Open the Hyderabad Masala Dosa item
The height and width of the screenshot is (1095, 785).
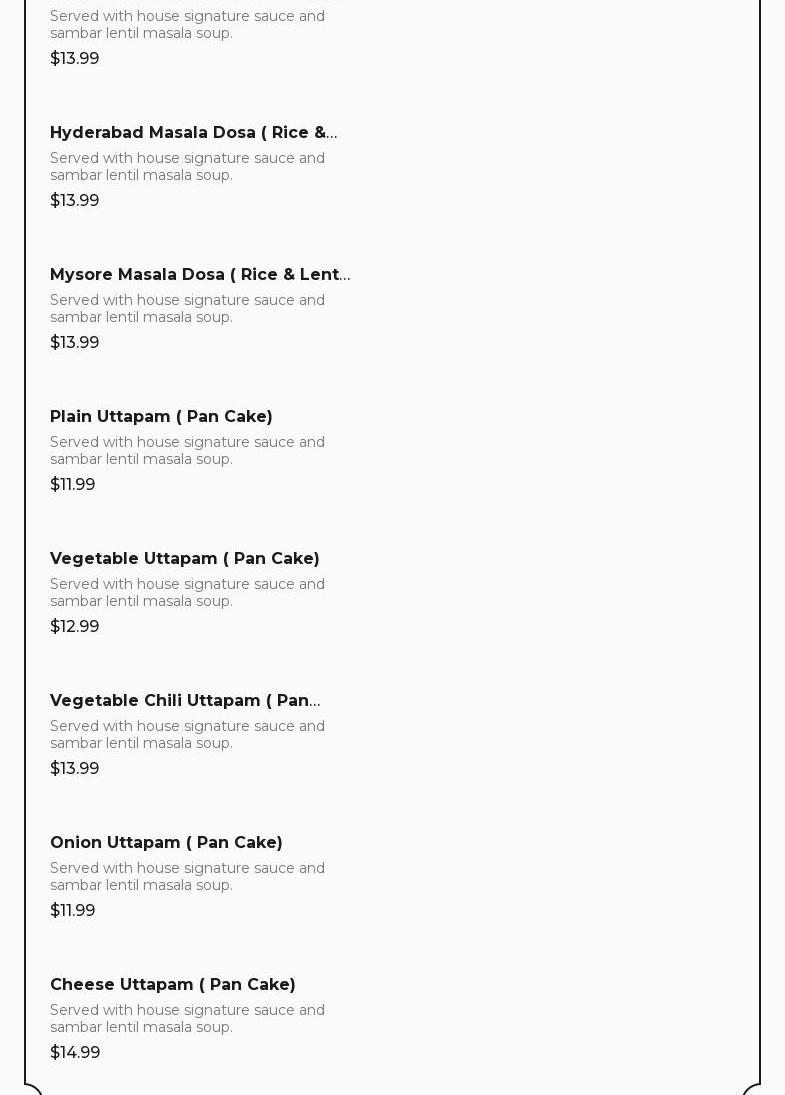[193, 133]
